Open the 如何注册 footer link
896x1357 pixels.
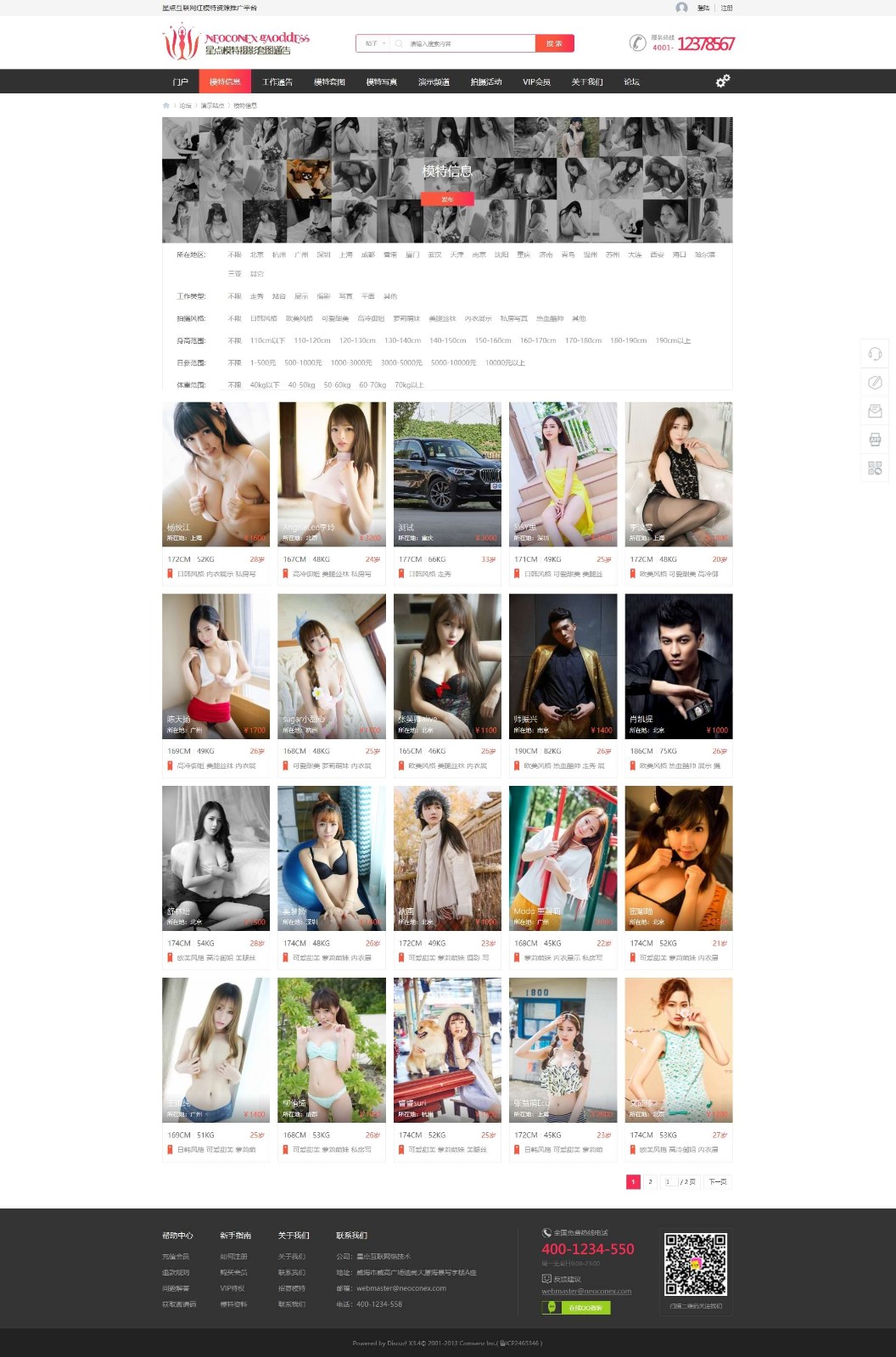(233, 1256)
